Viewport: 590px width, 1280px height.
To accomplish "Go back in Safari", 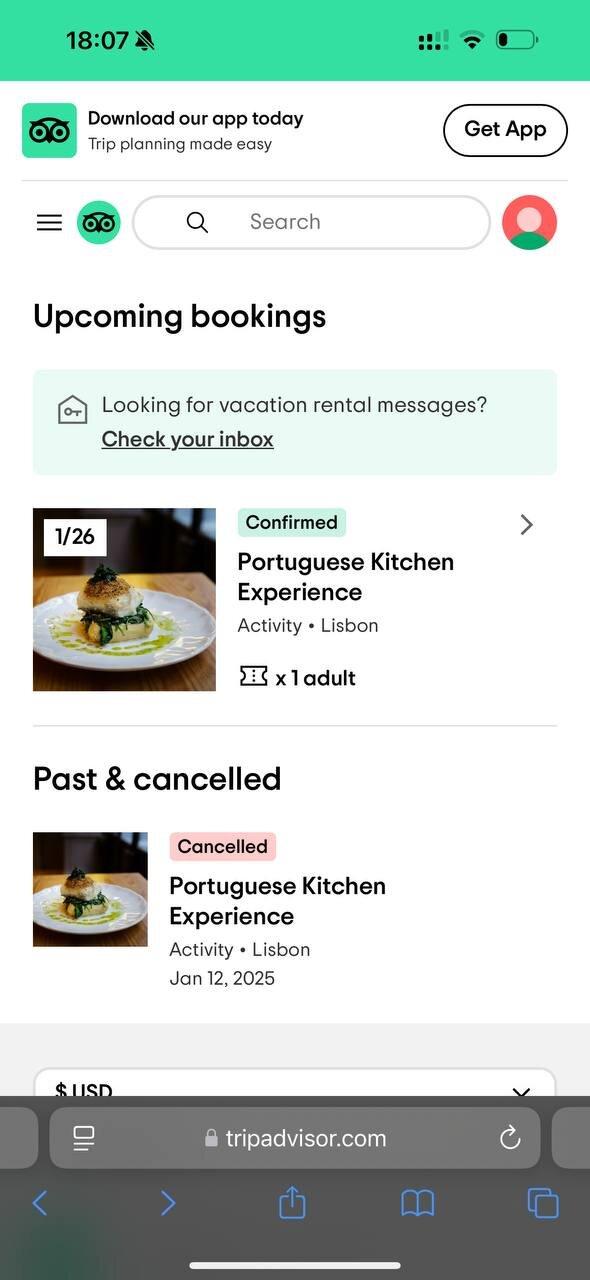I will click(x=40, y=1203).
